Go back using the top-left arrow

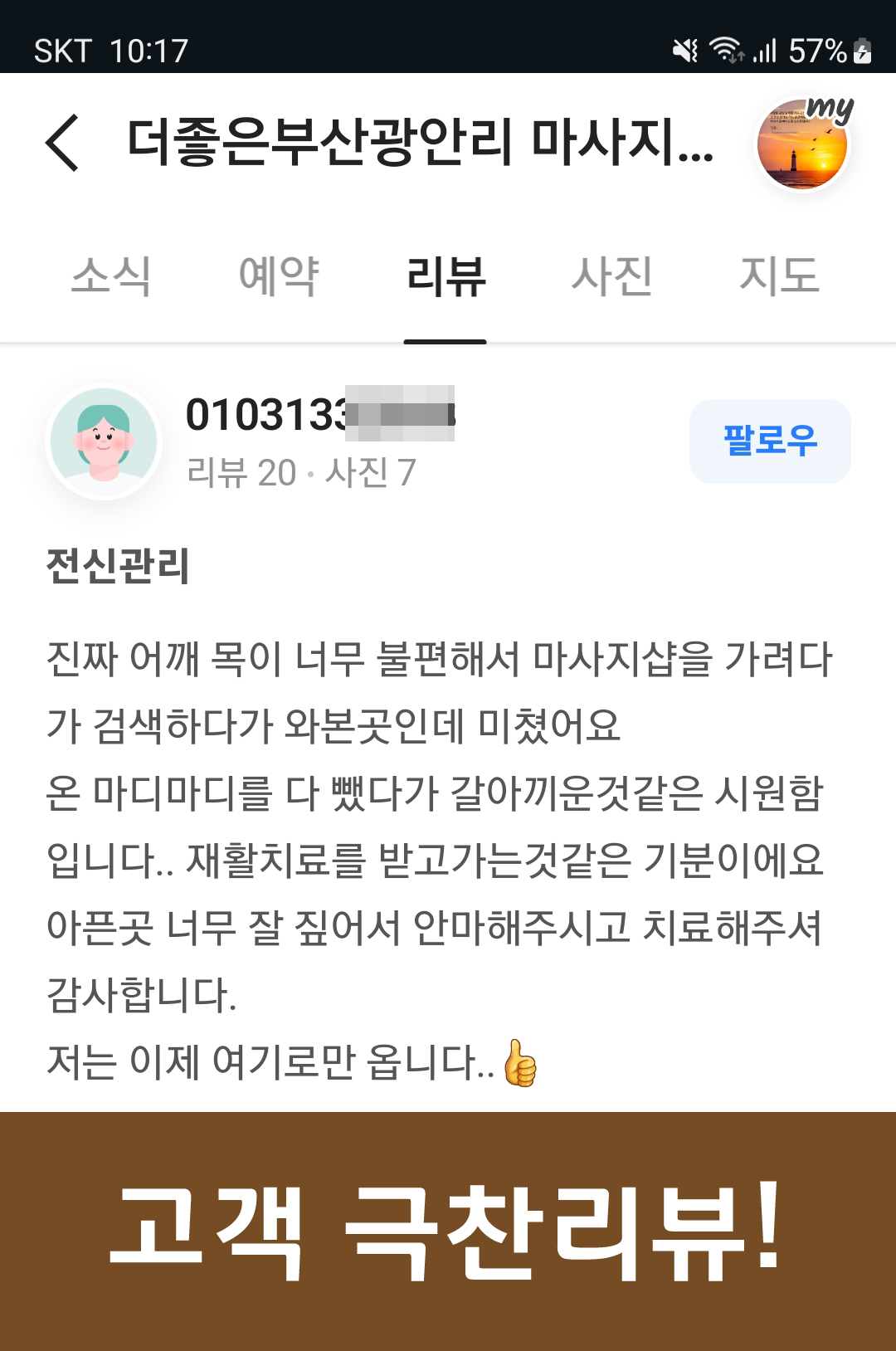pos(63,143)
